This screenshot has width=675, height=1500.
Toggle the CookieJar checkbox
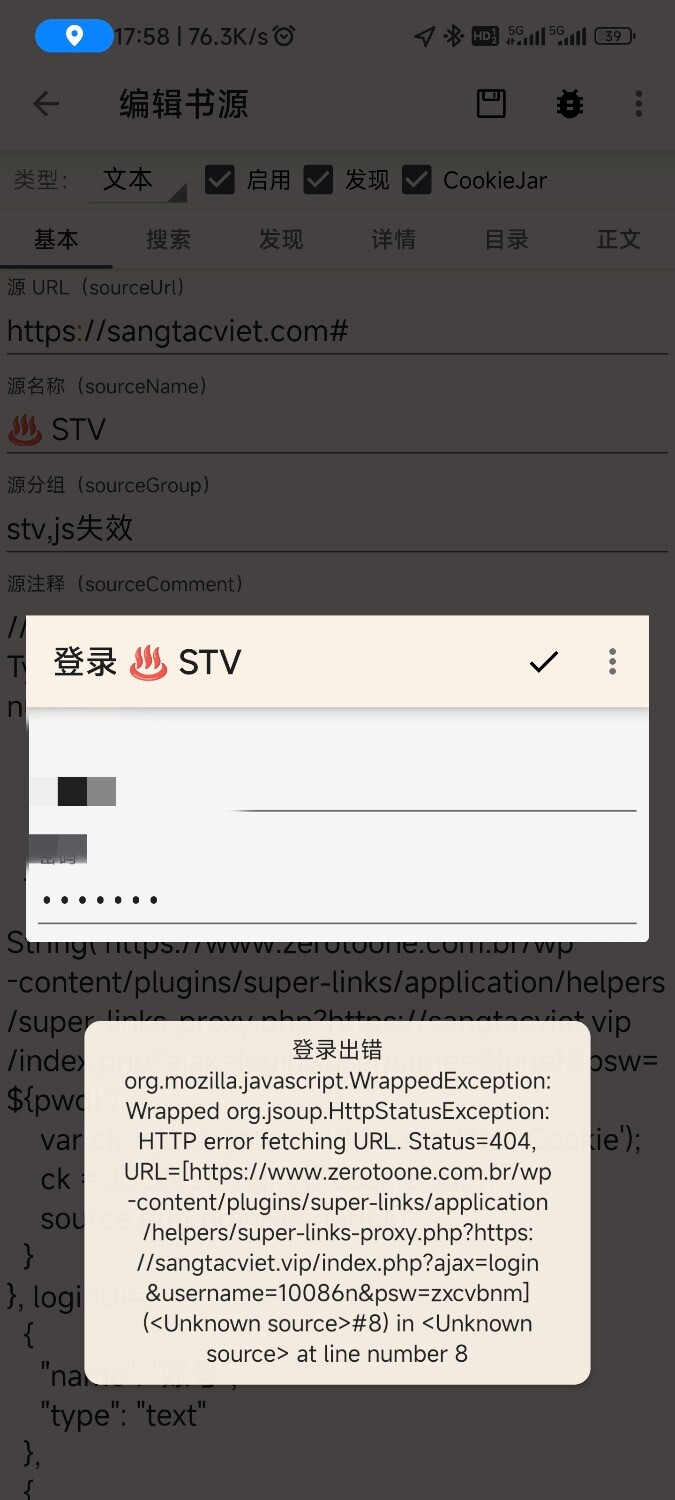[416, 180]
